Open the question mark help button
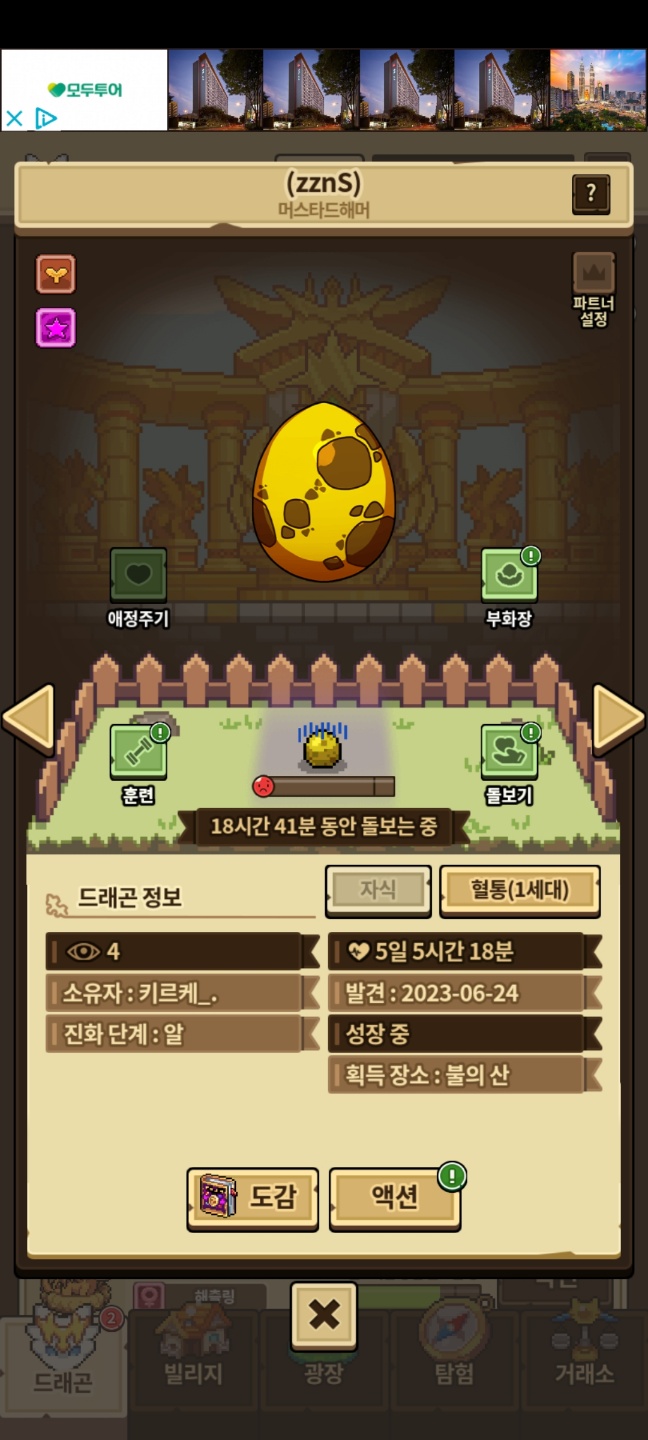The width and height of the screenshot is (648, 1440). coord(590,193)
